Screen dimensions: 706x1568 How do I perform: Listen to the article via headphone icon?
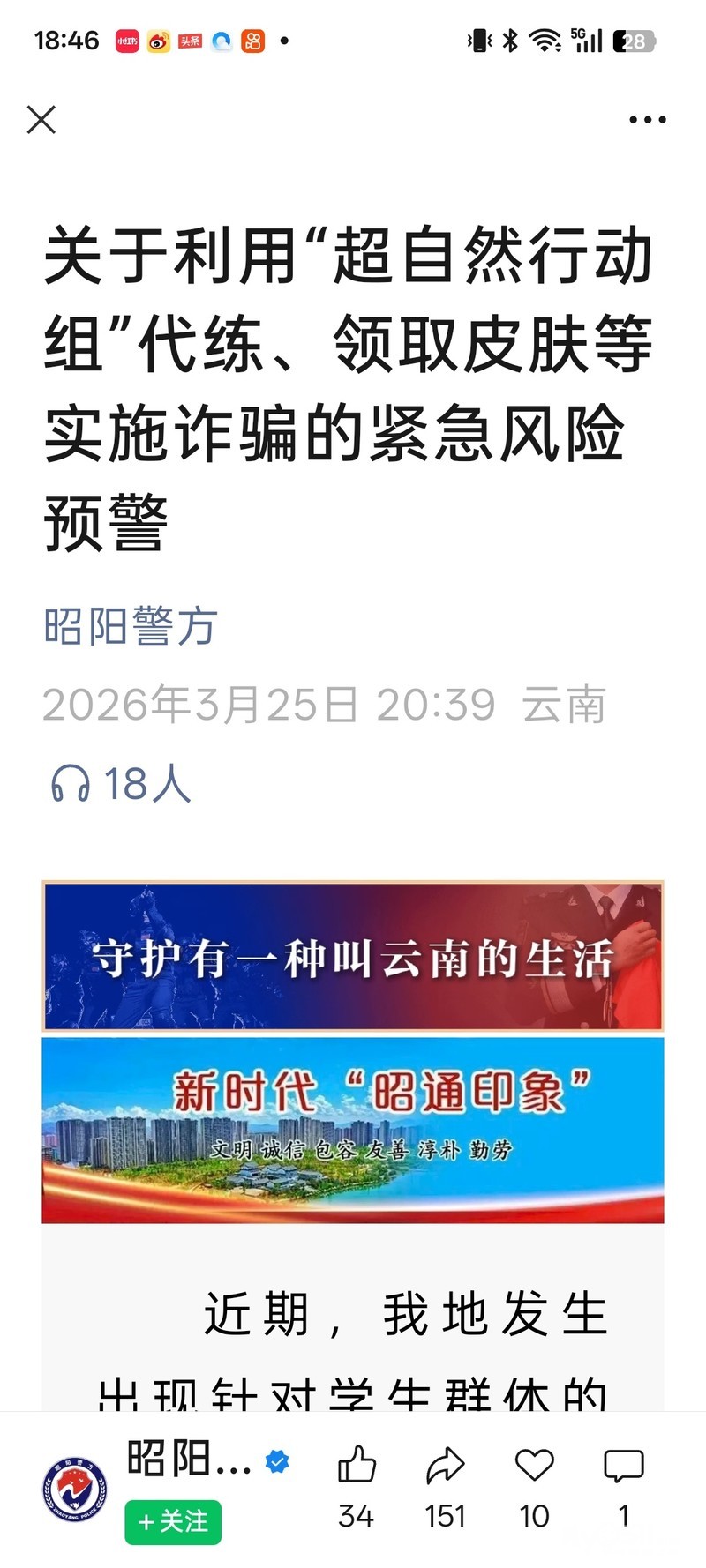coord(71,783)
